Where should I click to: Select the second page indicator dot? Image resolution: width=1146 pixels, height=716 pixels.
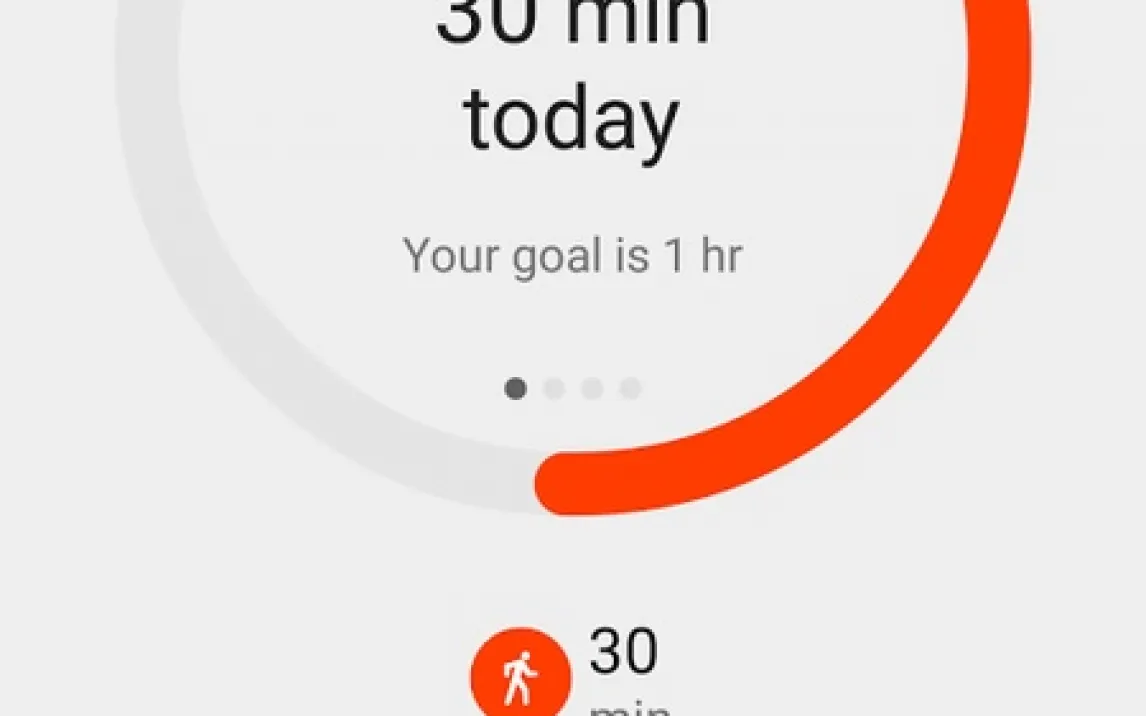click(554, 388)
